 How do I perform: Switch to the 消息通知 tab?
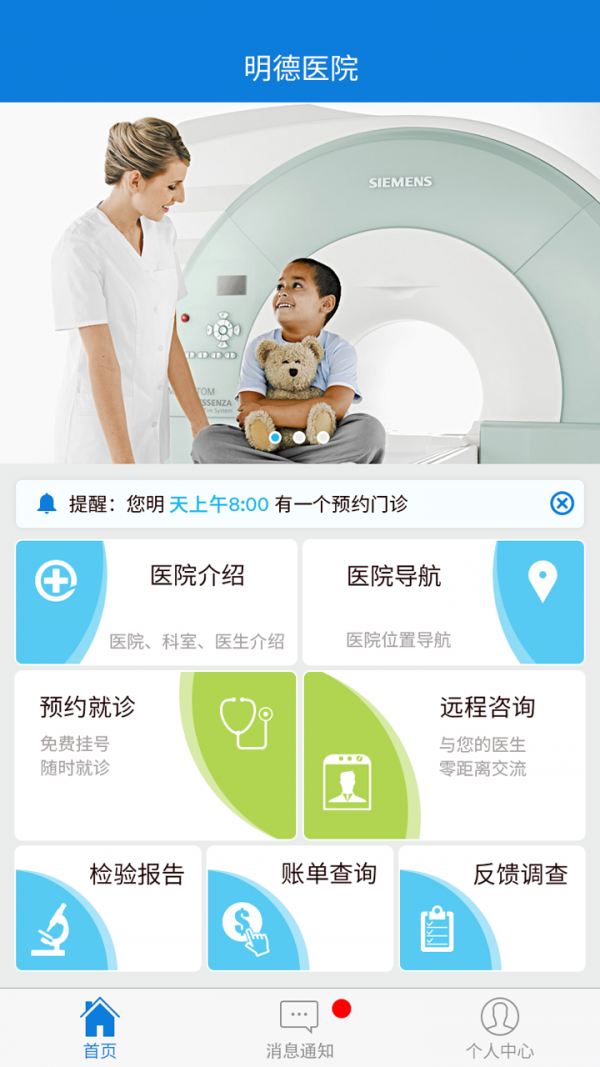(x=300, y=1028)
